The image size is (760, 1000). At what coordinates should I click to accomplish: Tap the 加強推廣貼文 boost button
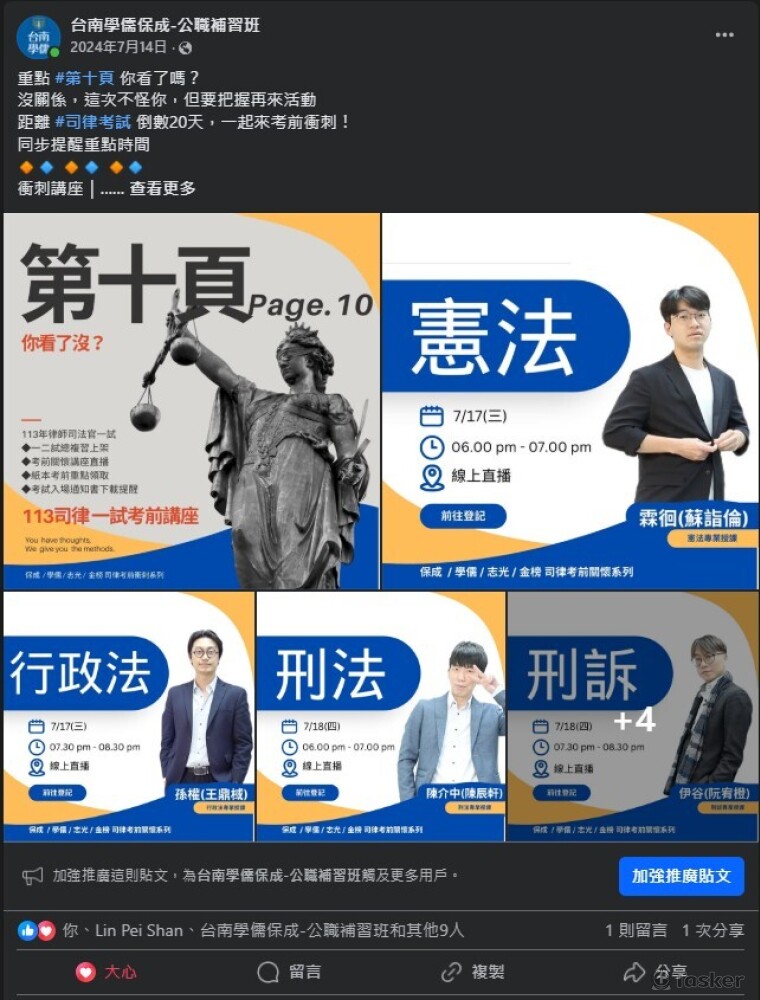[x=681, y=876]
